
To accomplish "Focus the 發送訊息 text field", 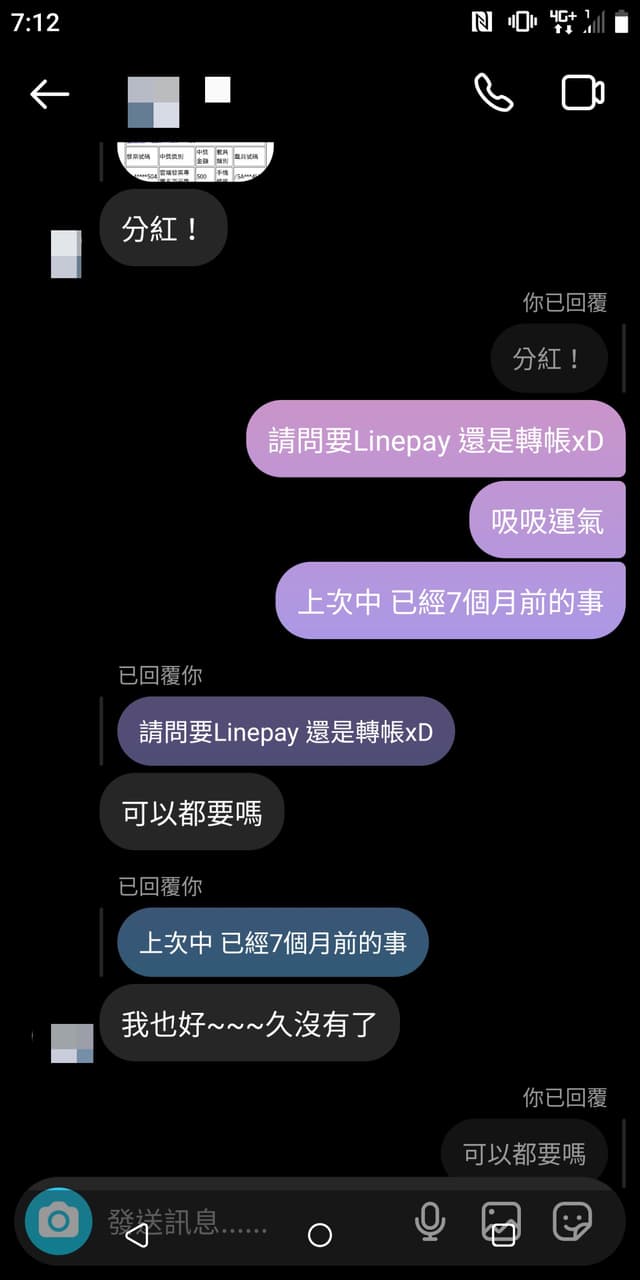I will tap(250, 1221).
